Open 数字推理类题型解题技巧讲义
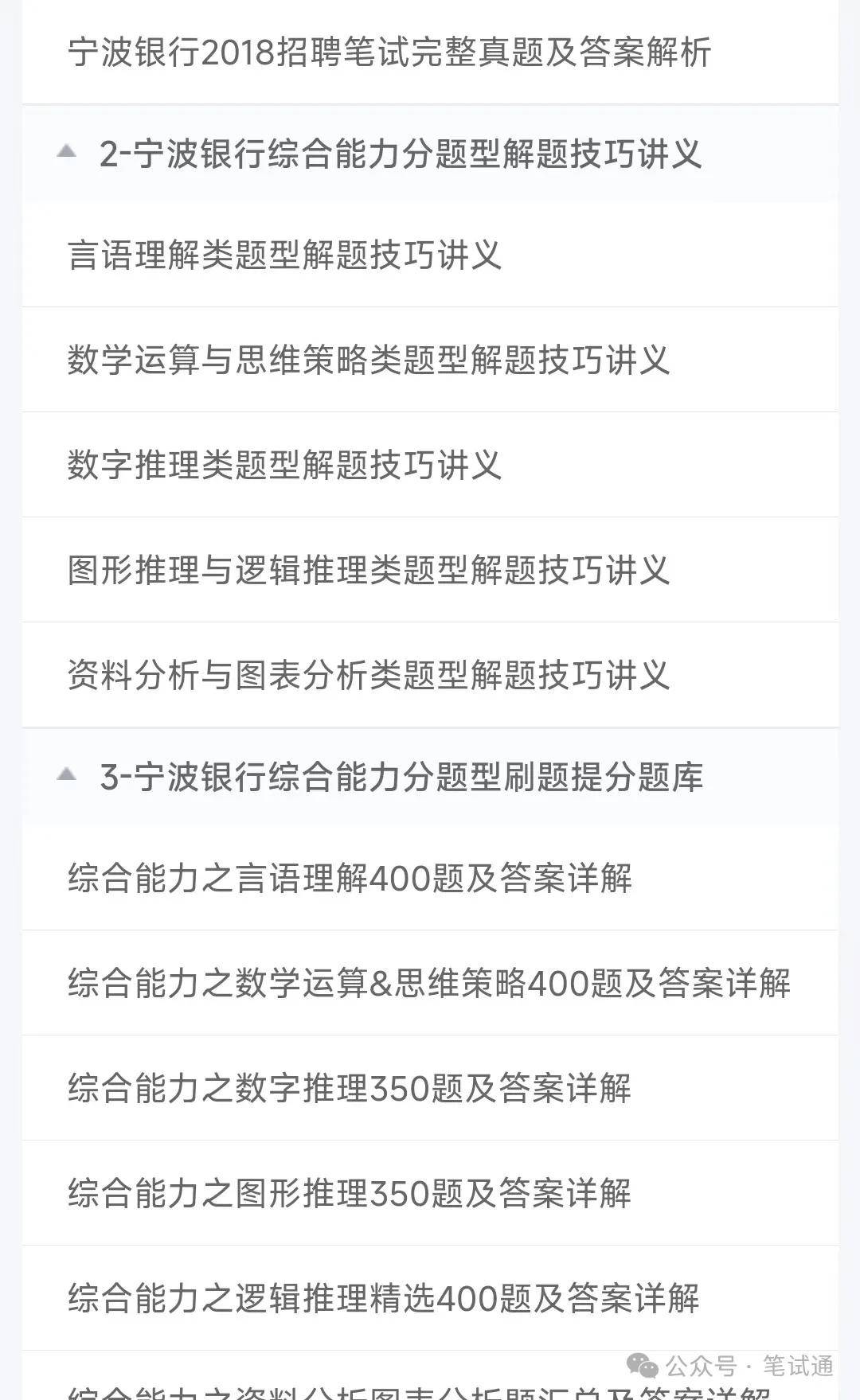The height and width of the screenshot is (1400, 860). point(430,465)
